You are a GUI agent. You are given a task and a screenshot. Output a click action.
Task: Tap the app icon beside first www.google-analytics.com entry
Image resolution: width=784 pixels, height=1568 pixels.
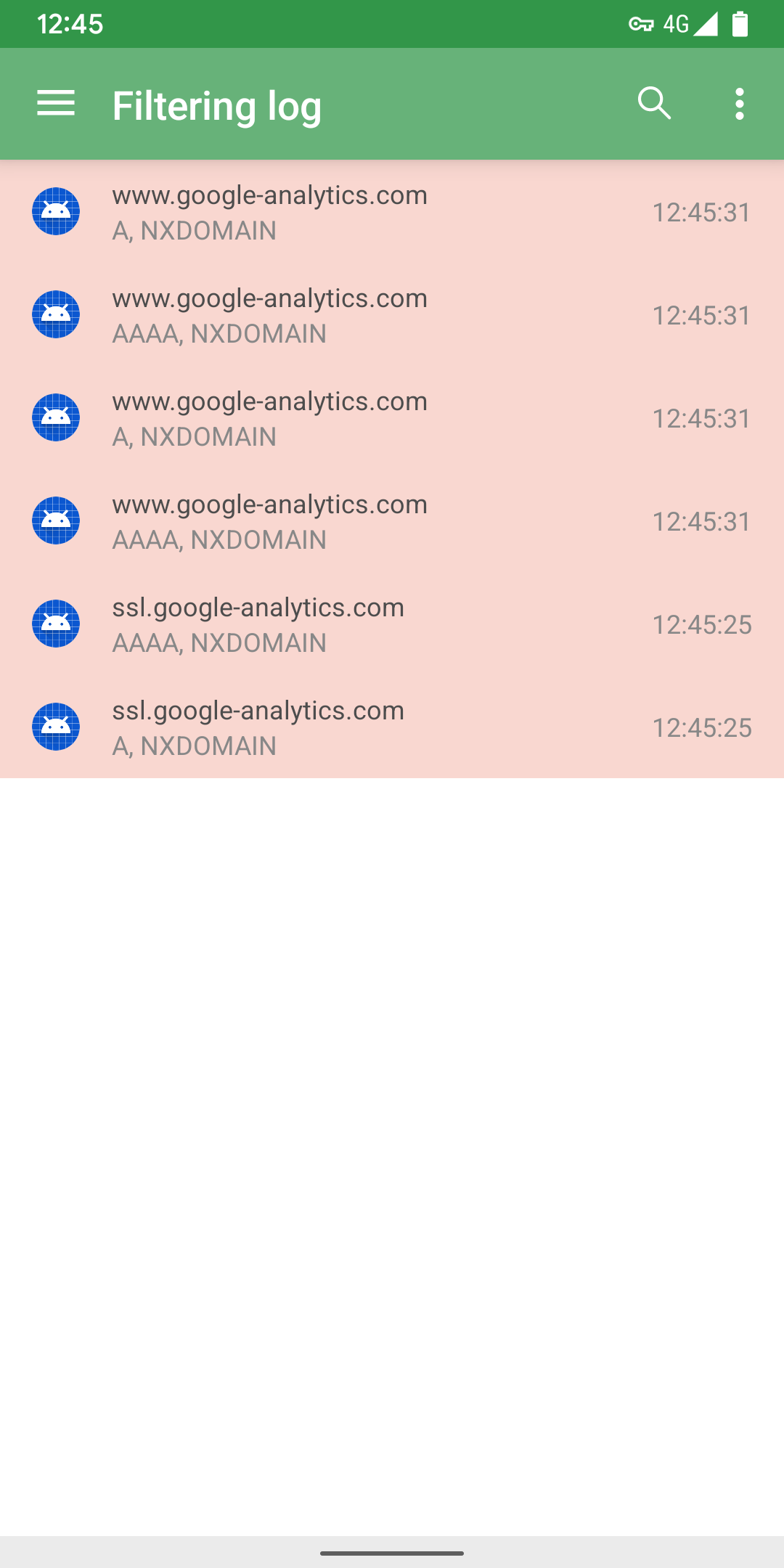click(x=57, y=212)
